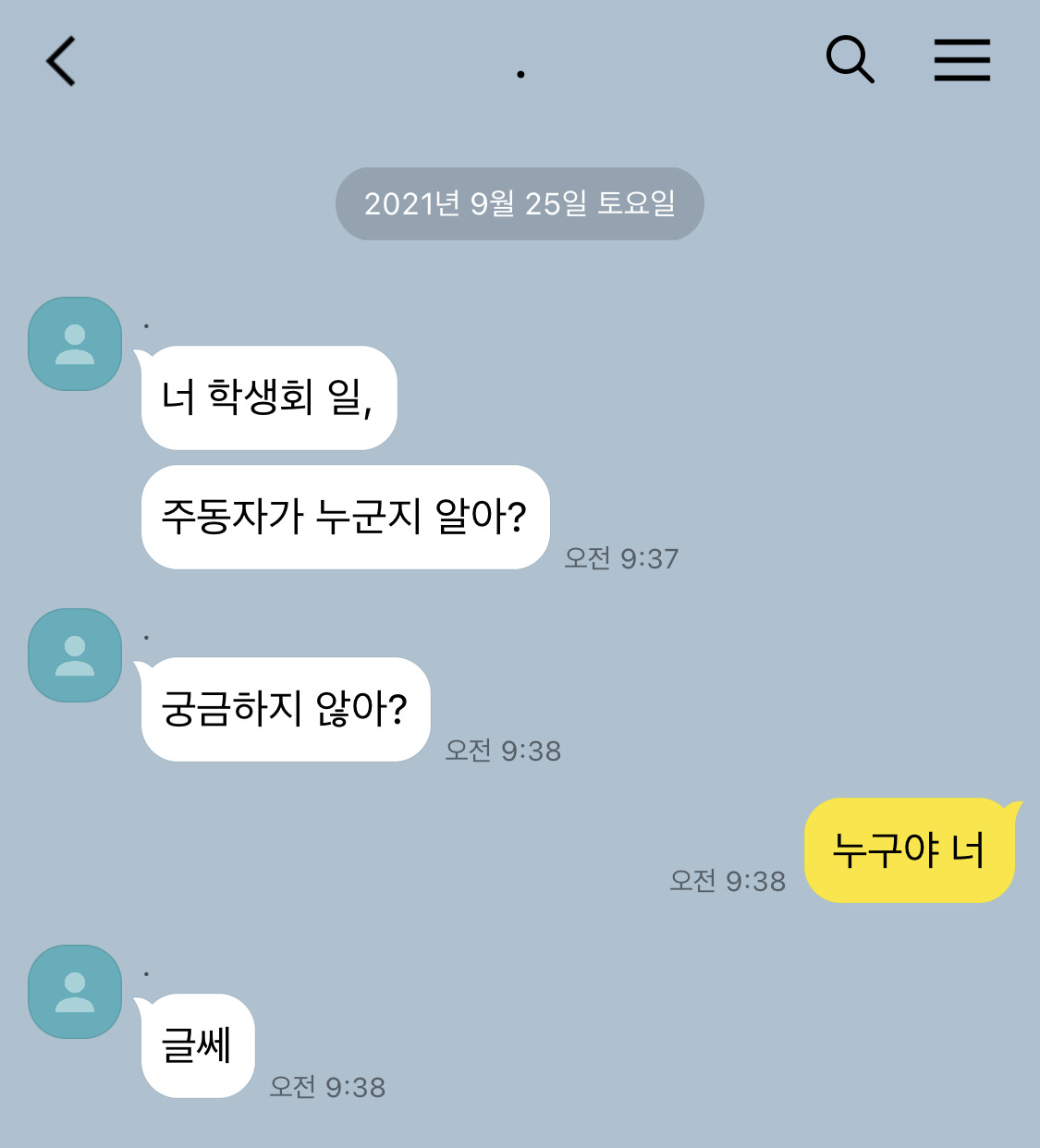
Task: Tap the chat title dot in header
Action: click(x=520, y=74)
